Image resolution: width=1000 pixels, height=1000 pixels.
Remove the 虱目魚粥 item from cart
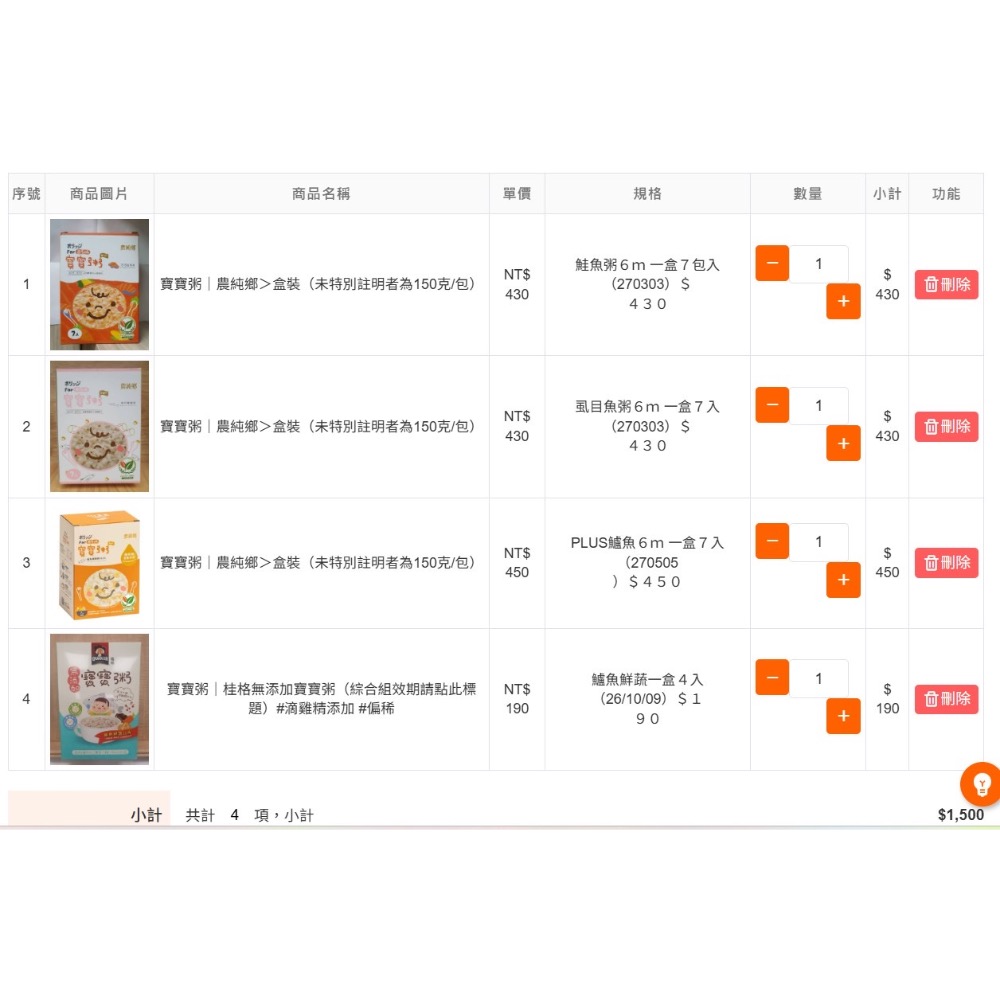click(946, 427)
